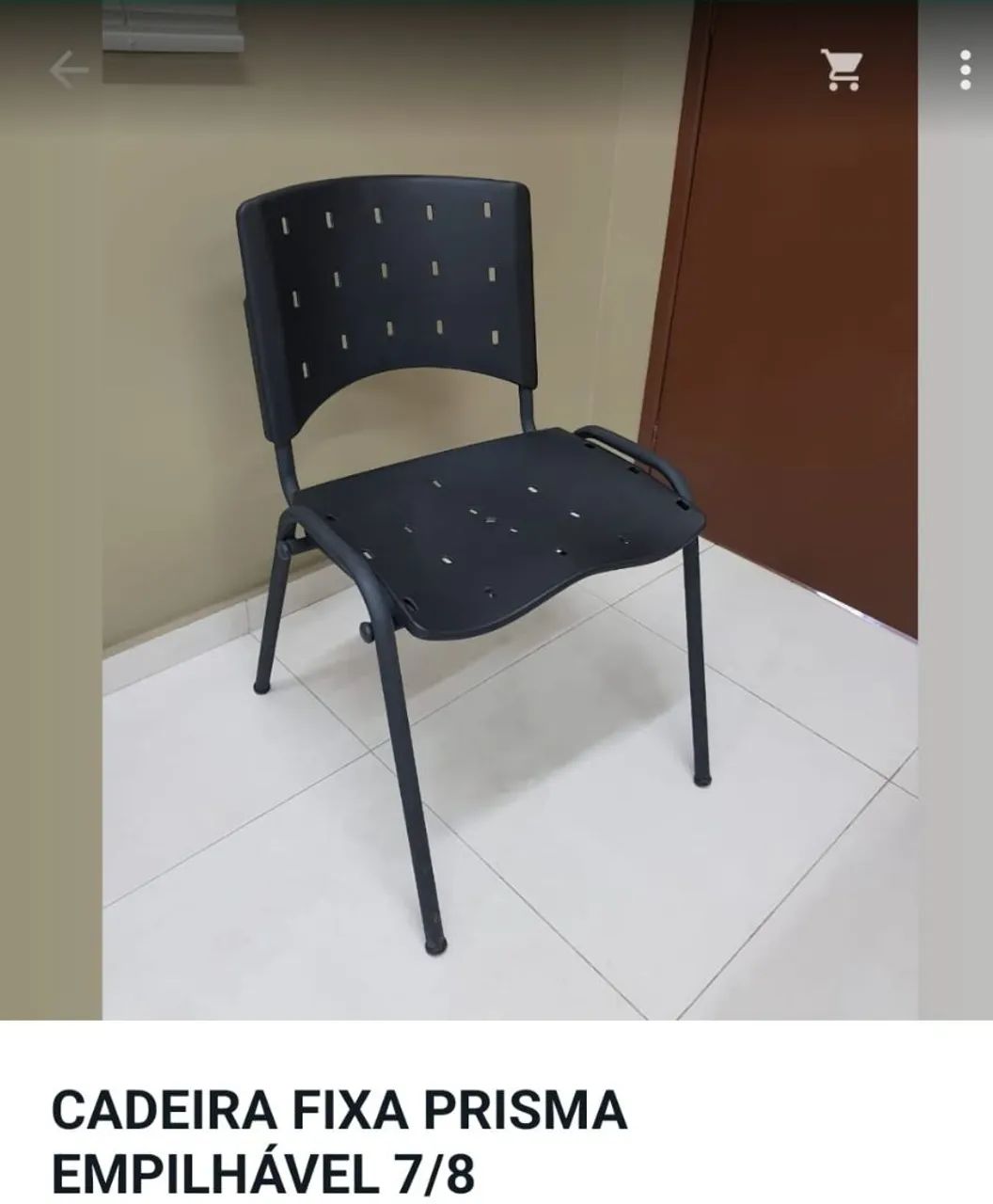The image size is (993, 1204).
Task: Tap the cart icon in the top bar
Action: (842, 66)
